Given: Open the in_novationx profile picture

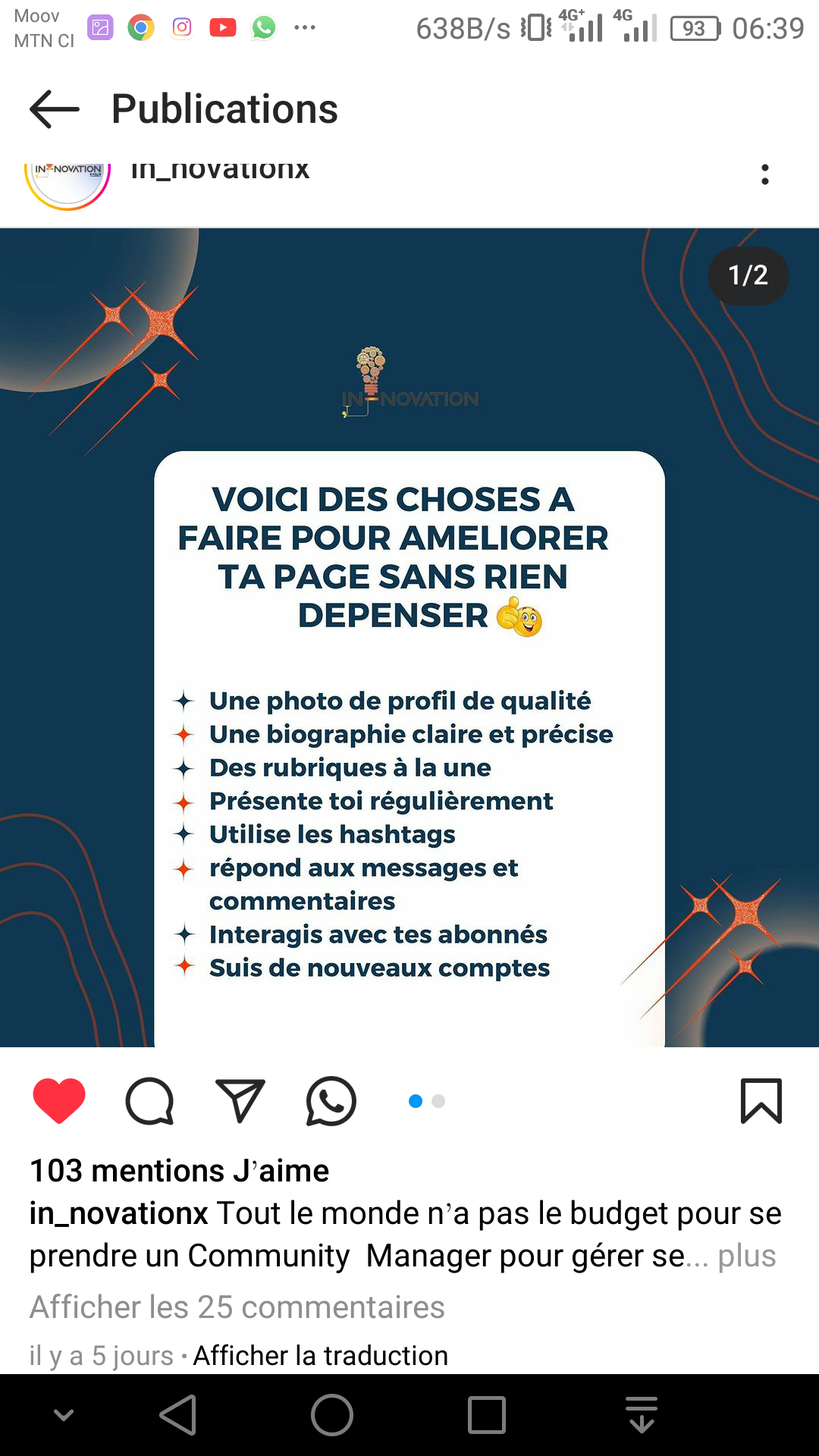Looking at the screenshot, I should (x=68, y=180).
